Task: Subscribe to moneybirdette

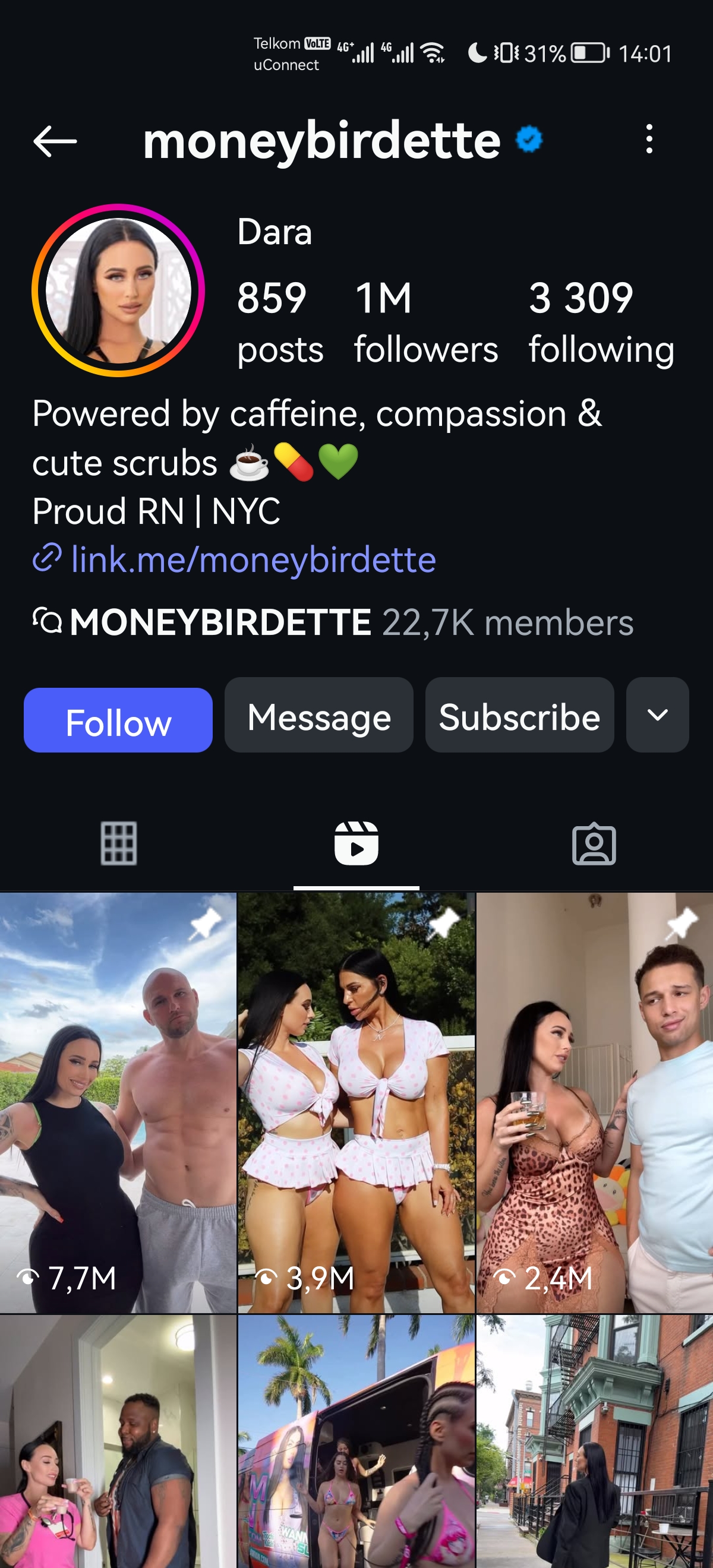Action: (x=519, y=715)
